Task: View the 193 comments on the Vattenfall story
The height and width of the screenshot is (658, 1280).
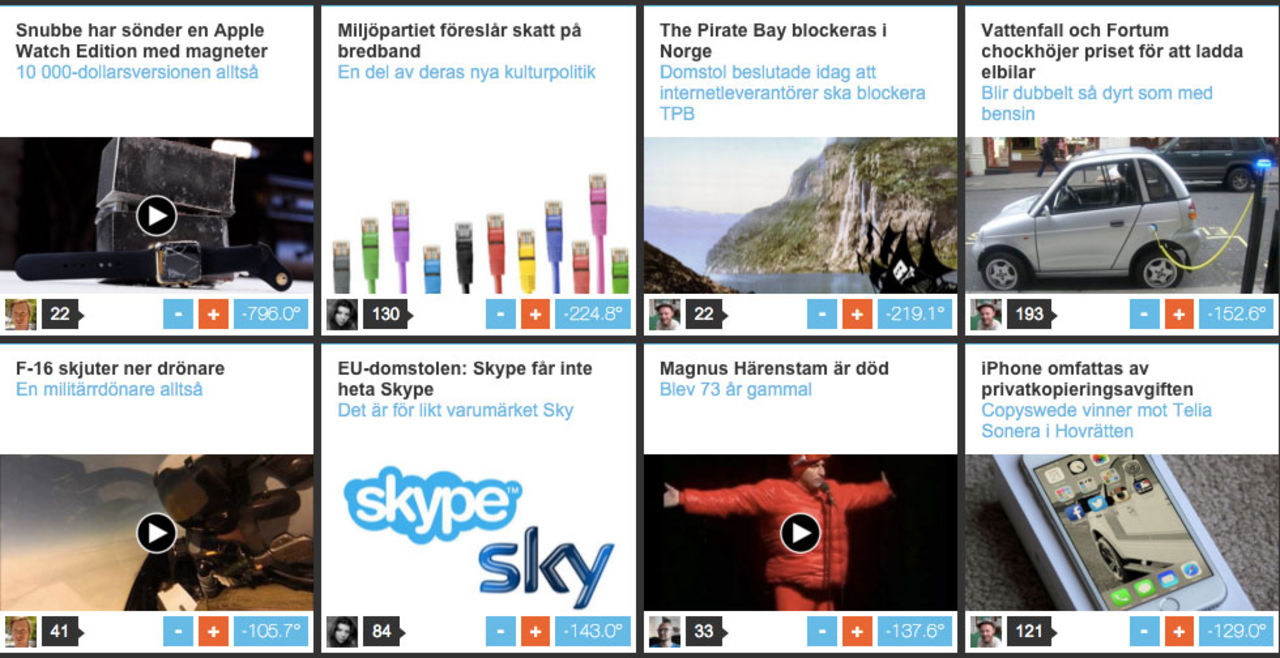Action: [1029, 314]
